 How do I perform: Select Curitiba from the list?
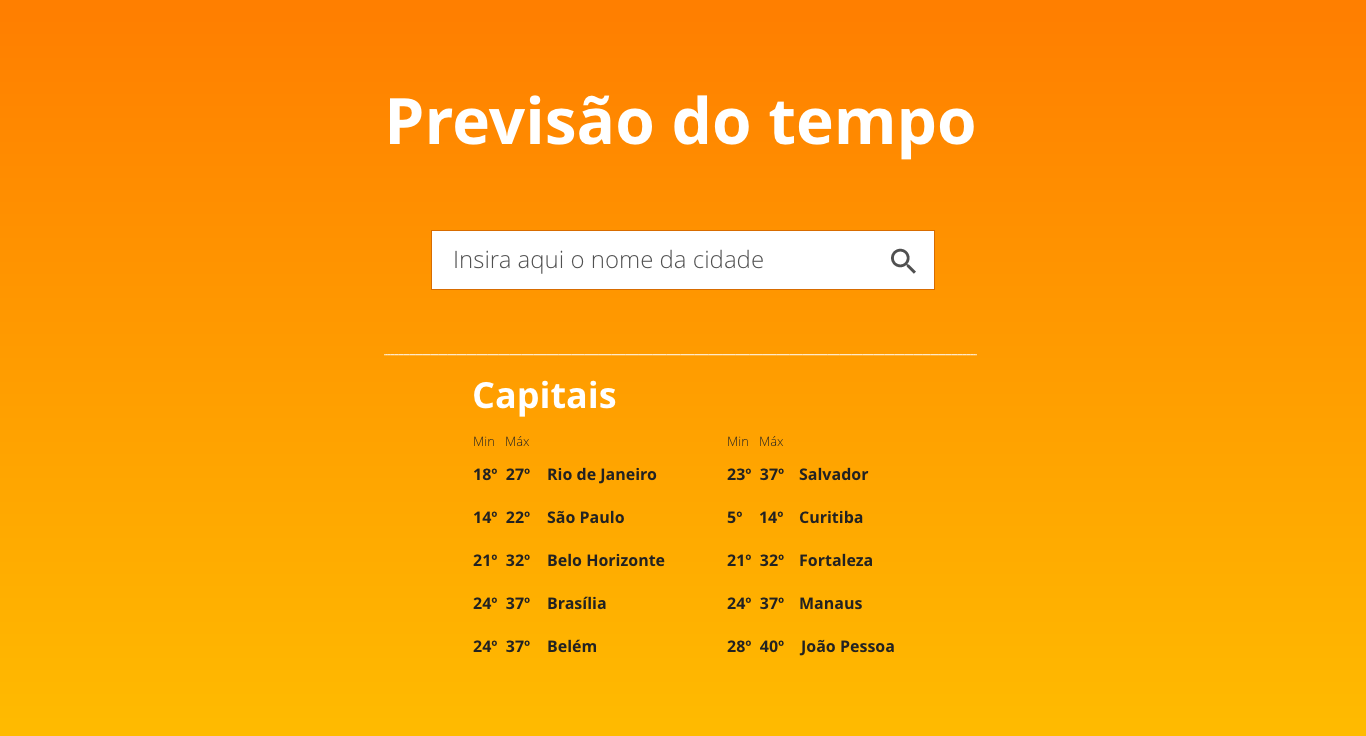click(x=830, y=517)
